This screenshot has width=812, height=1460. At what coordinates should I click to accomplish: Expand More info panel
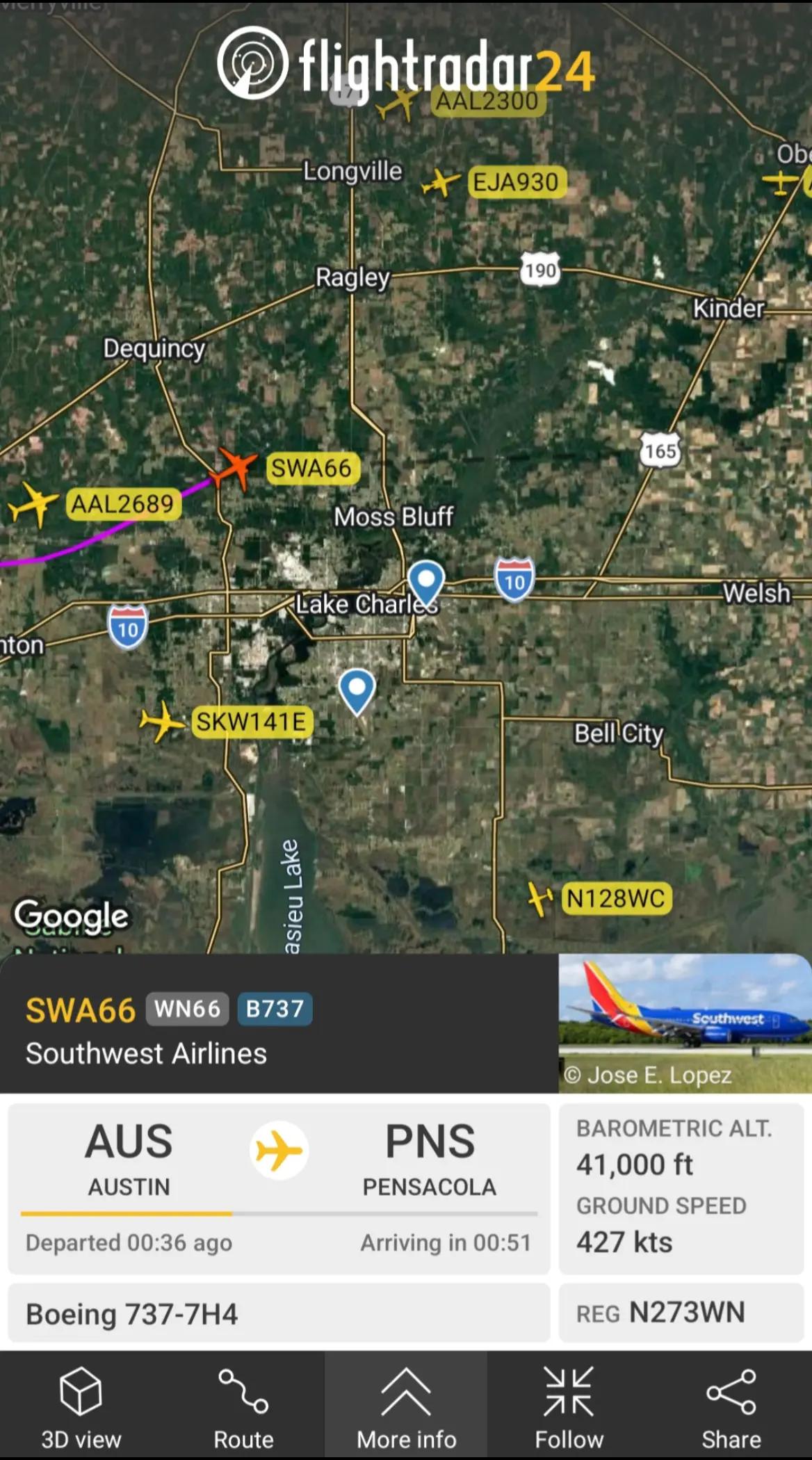[406, 1406]
